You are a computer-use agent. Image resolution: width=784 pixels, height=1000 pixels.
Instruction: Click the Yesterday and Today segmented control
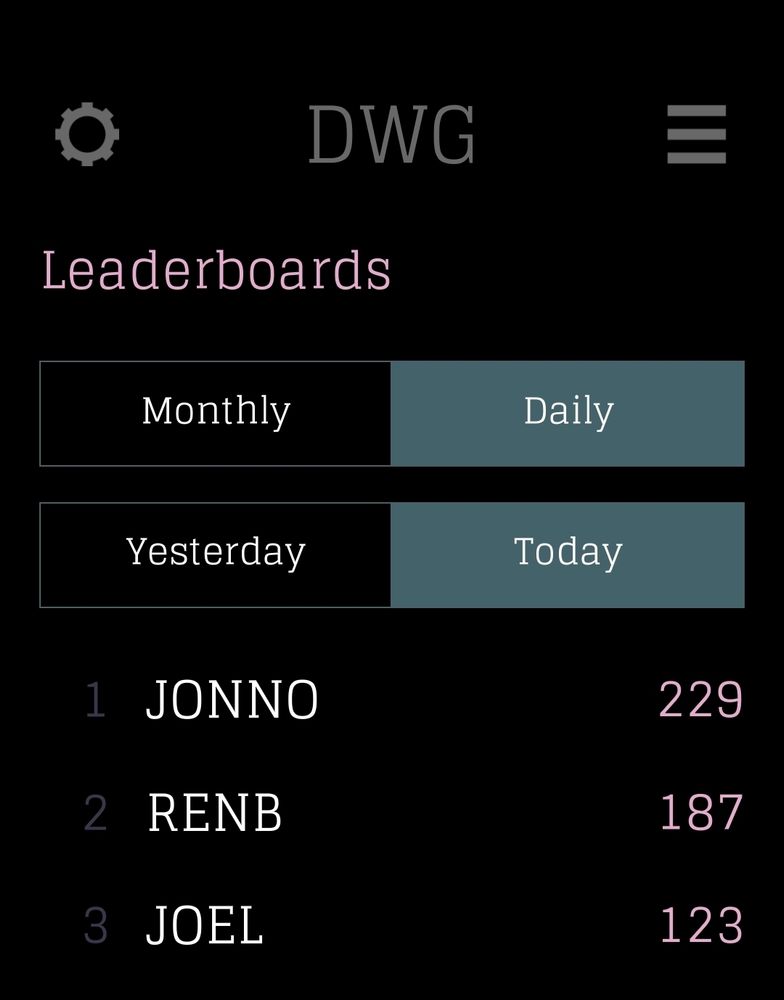(392, 553)
